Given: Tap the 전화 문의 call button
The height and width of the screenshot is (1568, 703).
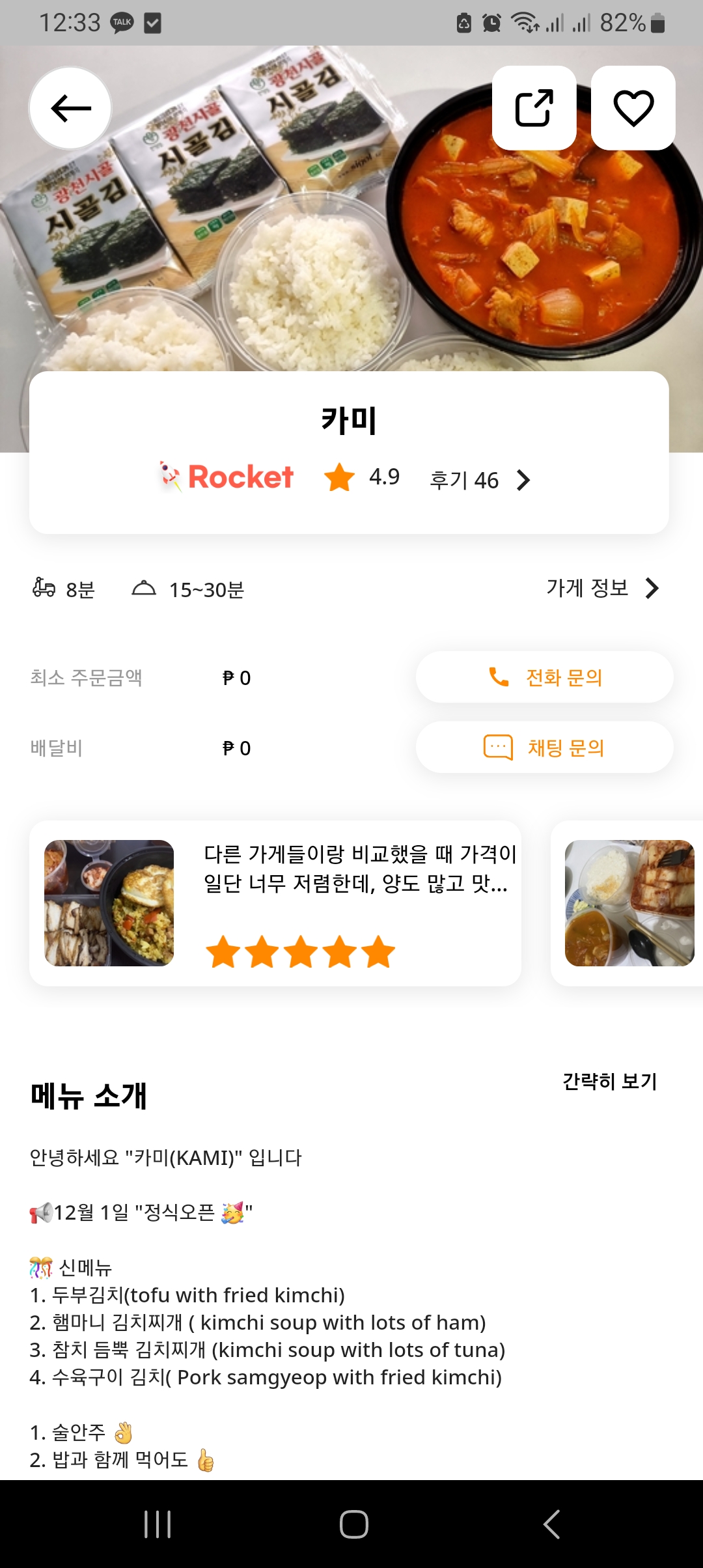Looking at the screenshot, I should click(x=544, y=677).
